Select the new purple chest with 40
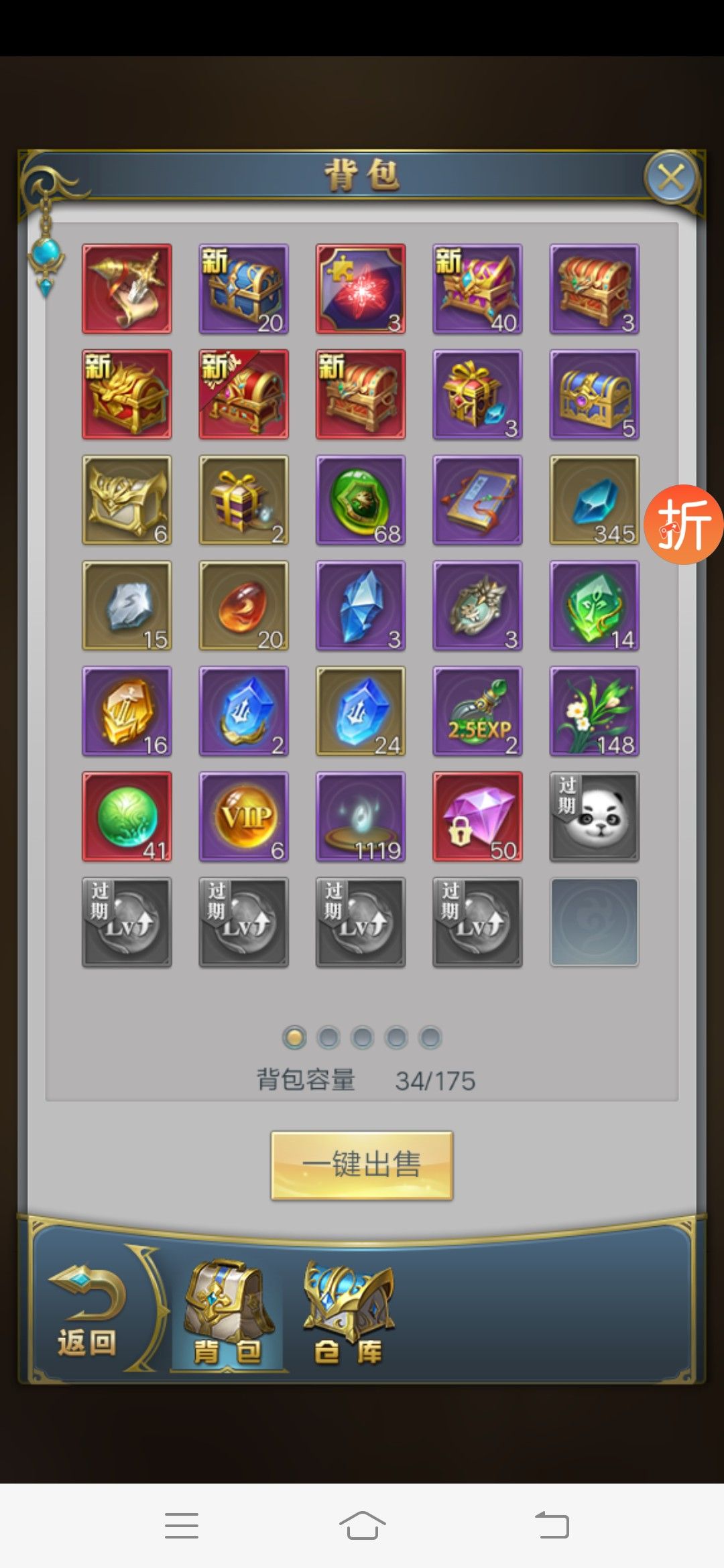 point(477,289)
